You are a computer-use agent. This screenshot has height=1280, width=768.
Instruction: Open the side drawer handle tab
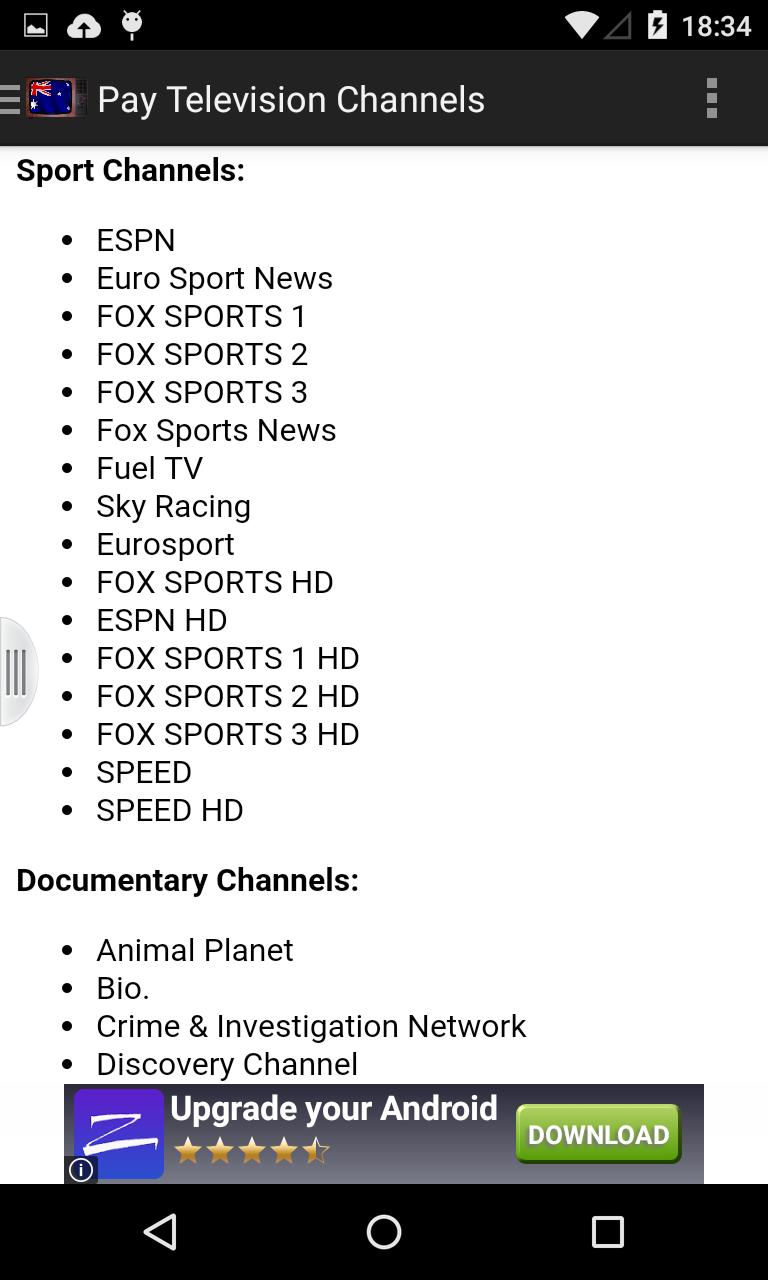pyautogui.click(x=16, y=671)
